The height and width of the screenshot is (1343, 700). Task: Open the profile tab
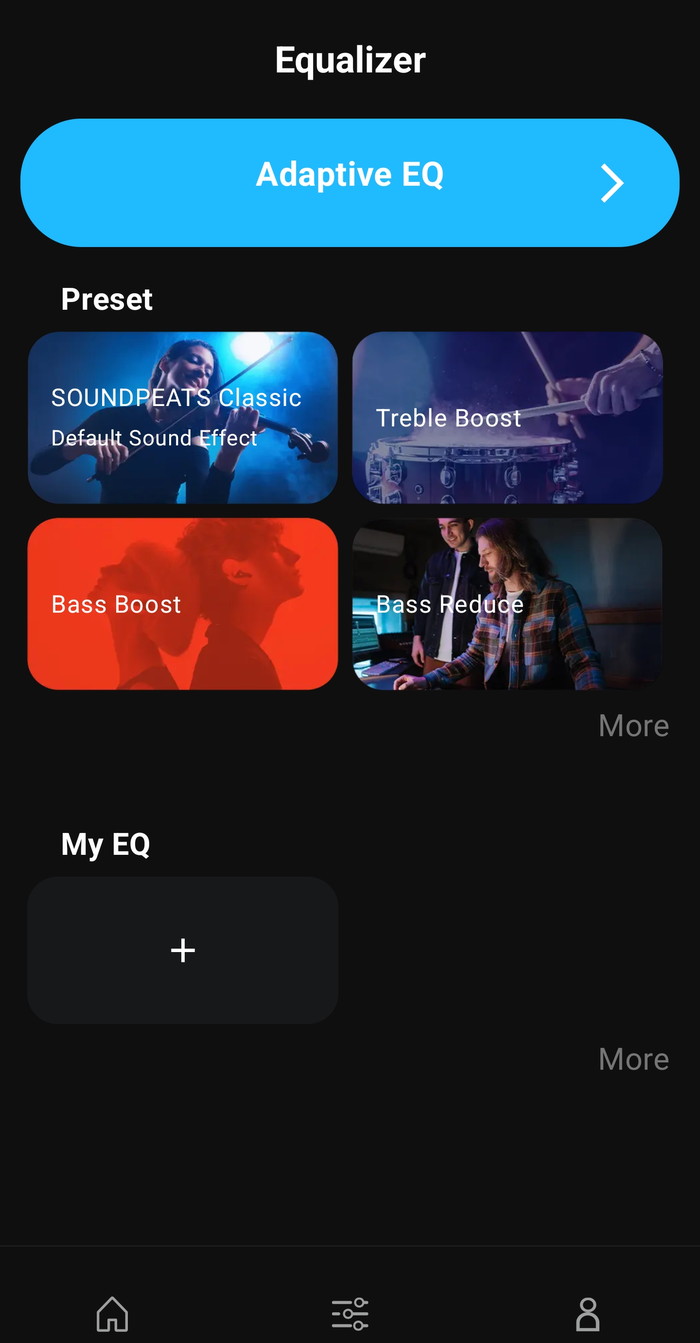pos(588,1313)
